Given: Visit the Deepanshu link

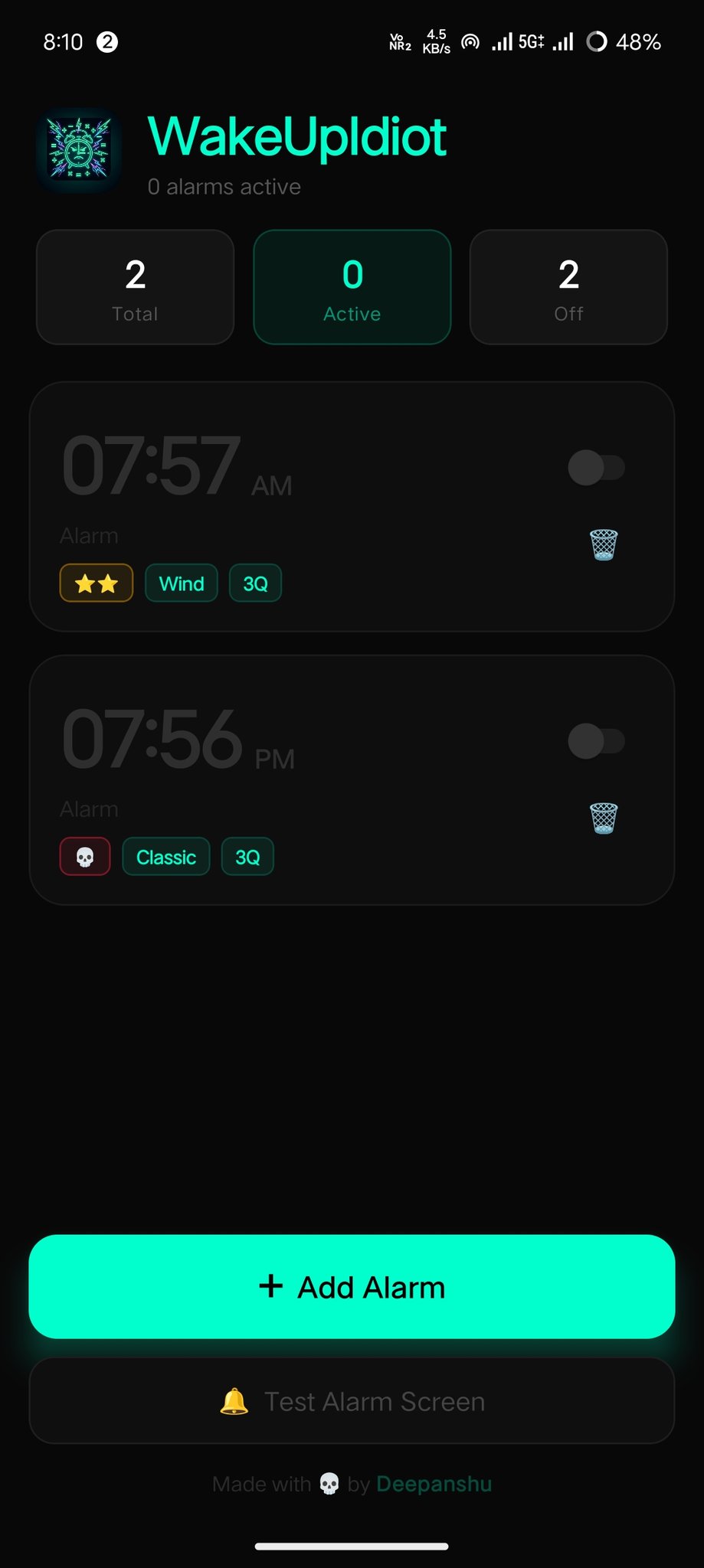Looking at the screenshot, I should (434, 1484).
